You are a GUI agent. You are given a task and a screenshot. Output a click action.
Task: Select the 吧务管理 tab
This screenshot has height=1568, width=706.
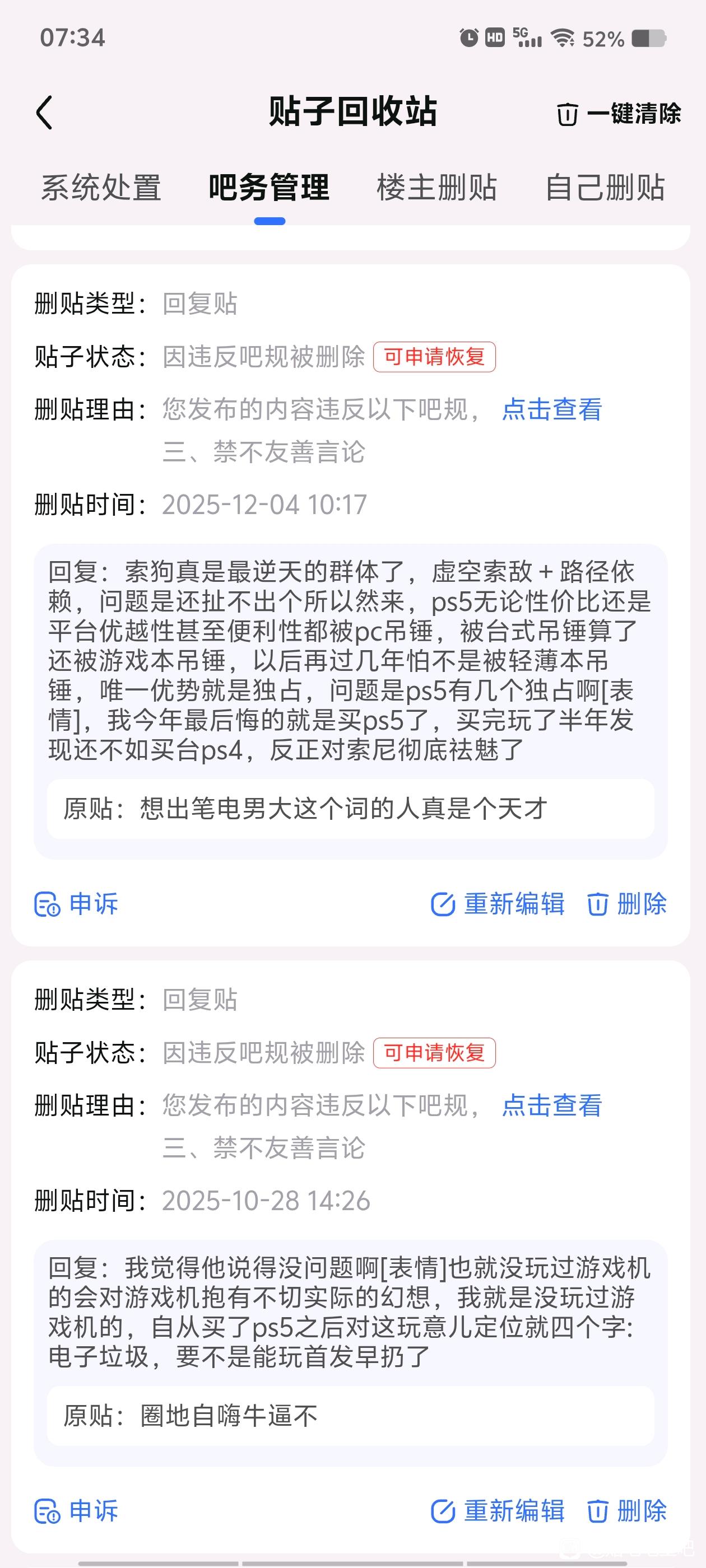coord(268,187)
